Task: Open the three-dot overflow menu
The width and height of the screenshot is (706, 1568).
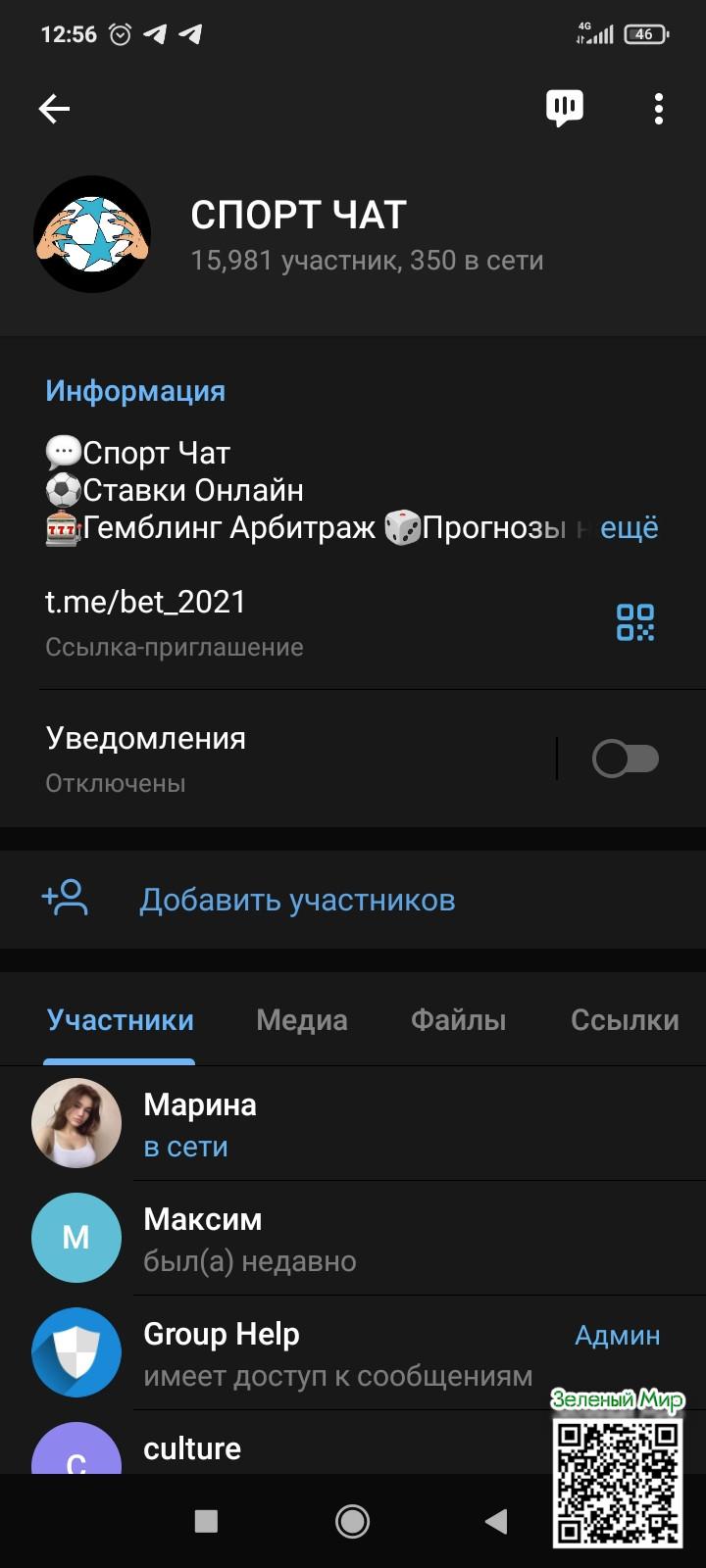Action: (x=659, y=109)
